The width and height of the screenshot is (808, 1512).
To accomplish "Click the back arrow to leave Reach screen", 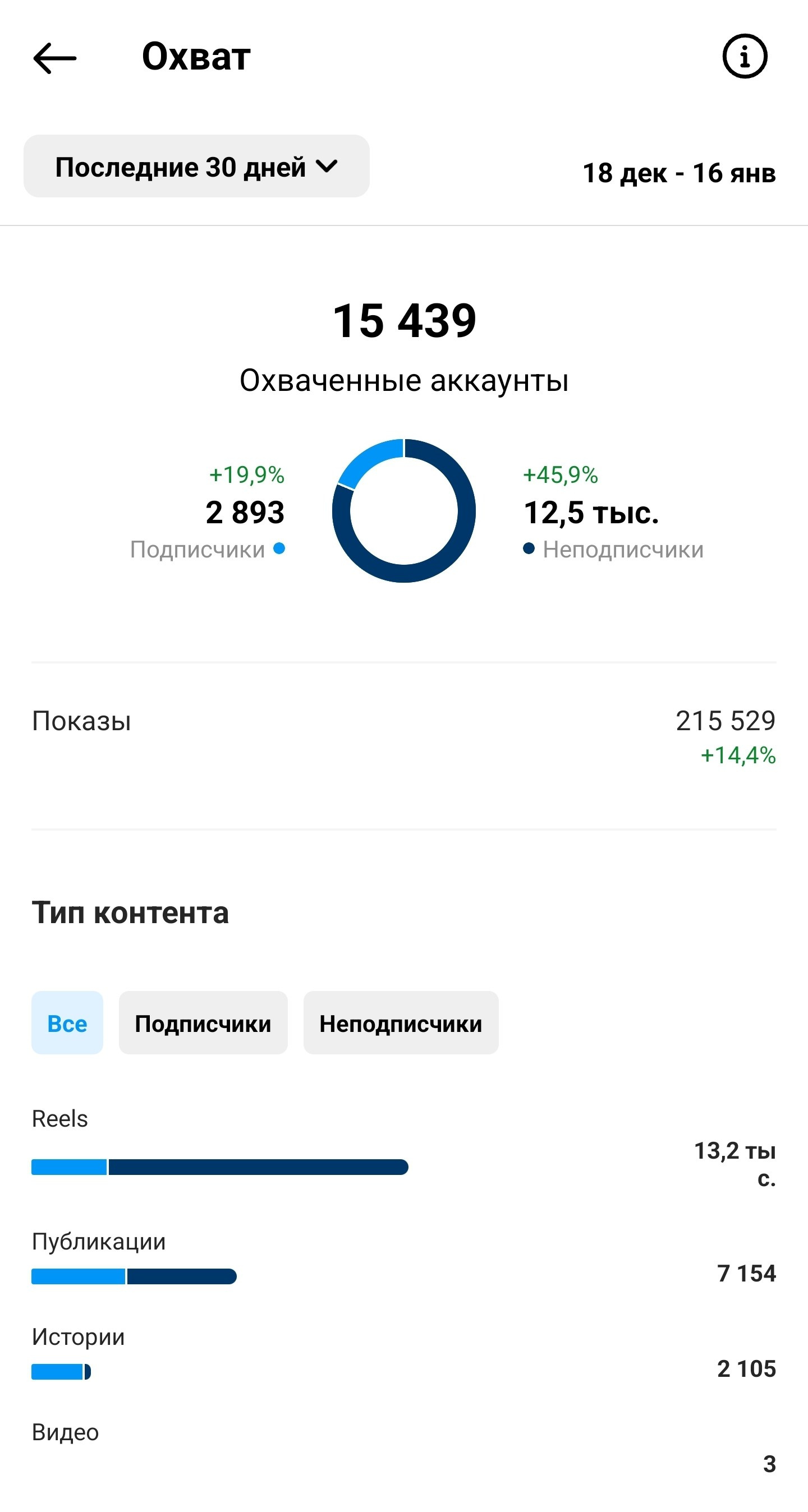I will pos(55,57).
